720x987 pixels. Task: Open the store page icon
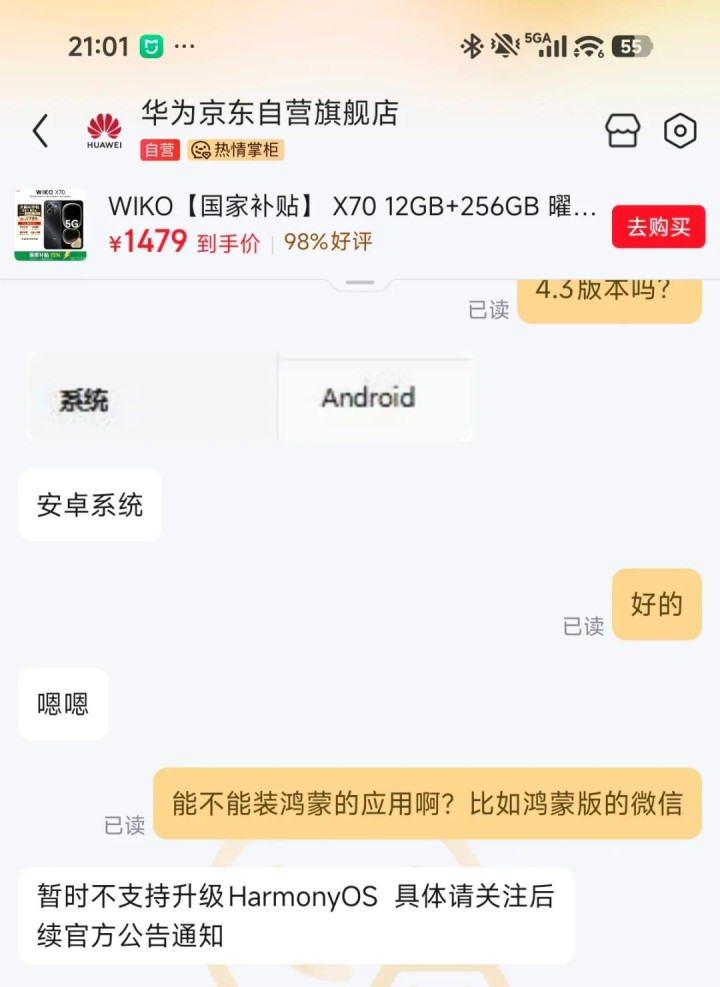(622, 131)
